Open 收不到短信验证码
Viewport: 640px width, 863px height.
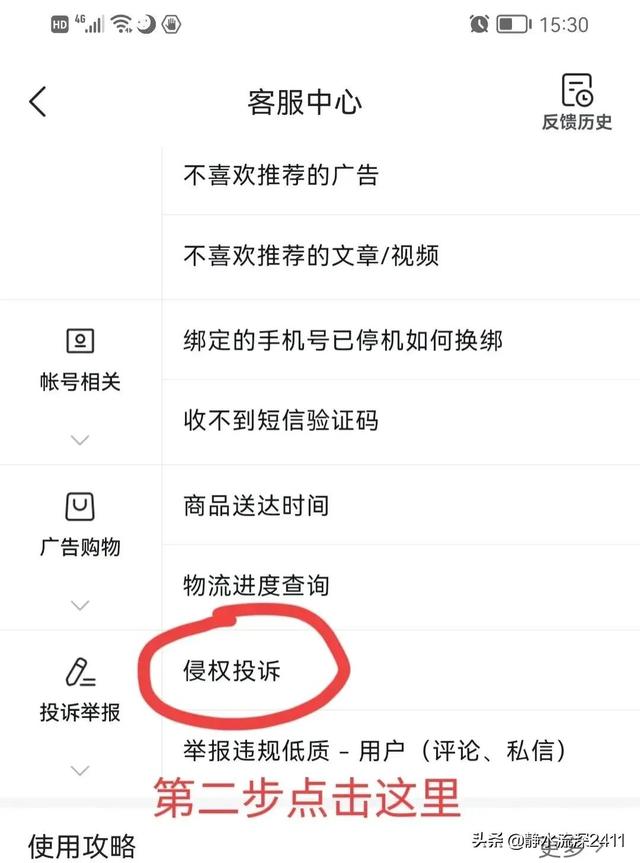point(400,420)
